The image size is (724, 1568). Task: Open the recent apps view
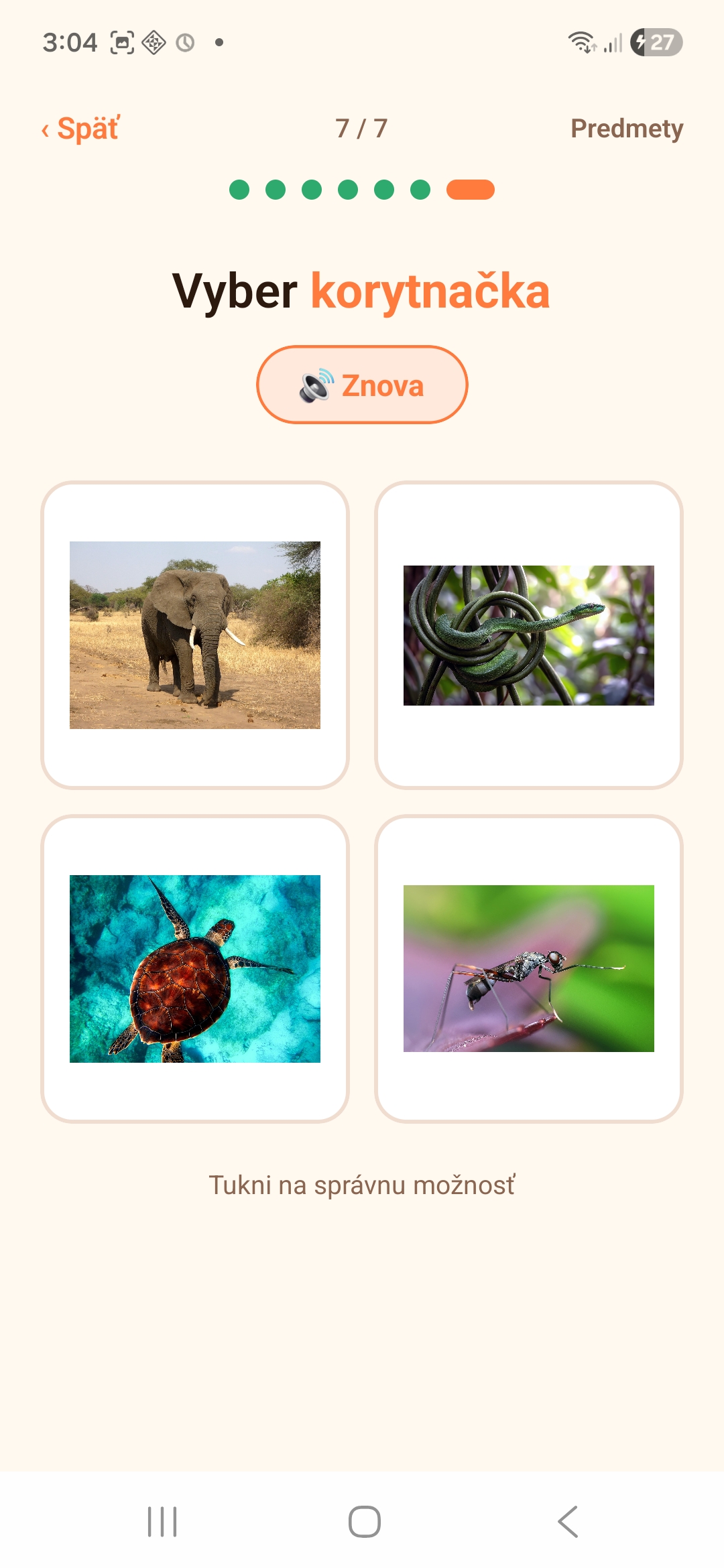coord(162,1521)
